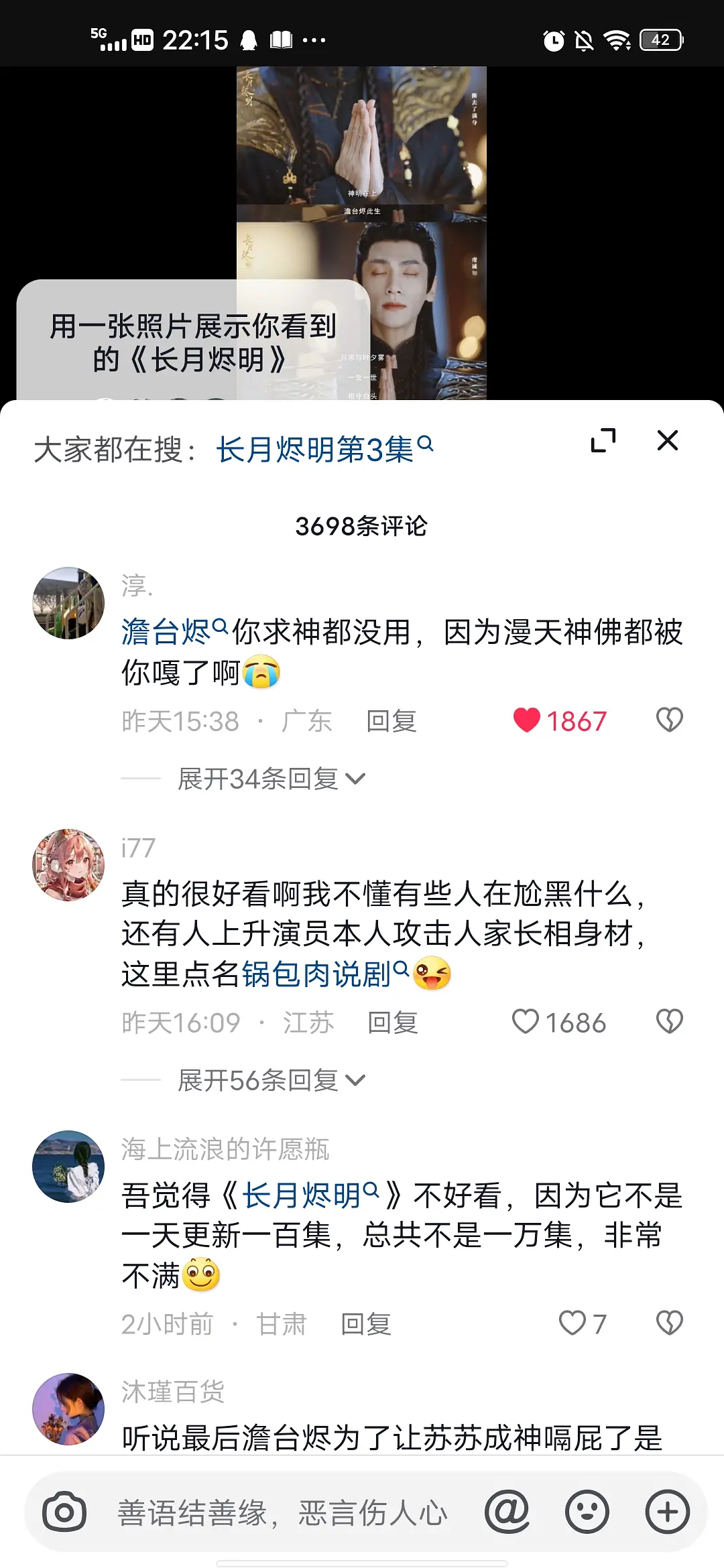Dislike 淳.'s comment
The image size is (724, 1568).
tap(669, 720)
